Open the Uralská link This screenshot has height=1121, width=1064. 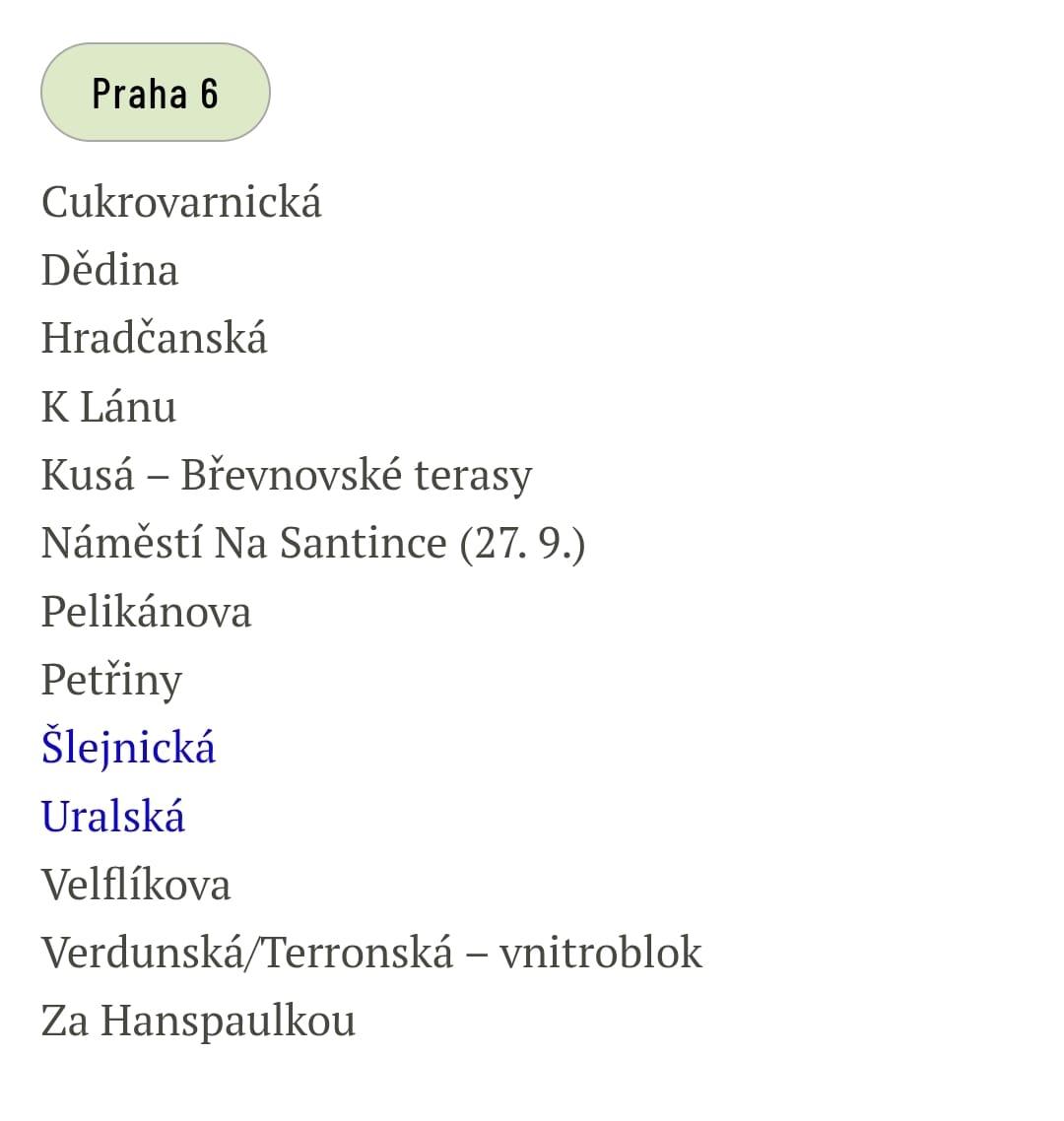click(113, 817)
